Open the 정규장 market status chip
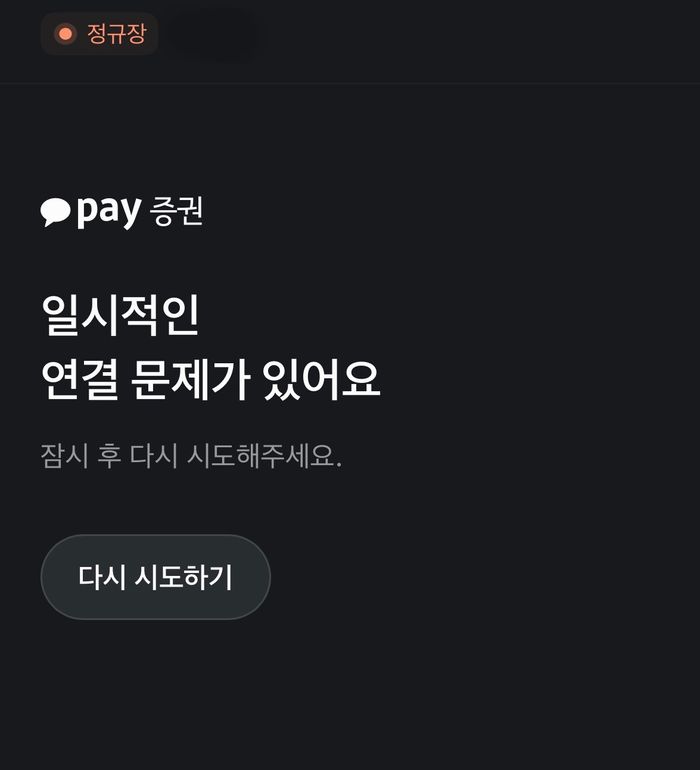The height and width of the screenshot is (770, 700). (100, 34)
